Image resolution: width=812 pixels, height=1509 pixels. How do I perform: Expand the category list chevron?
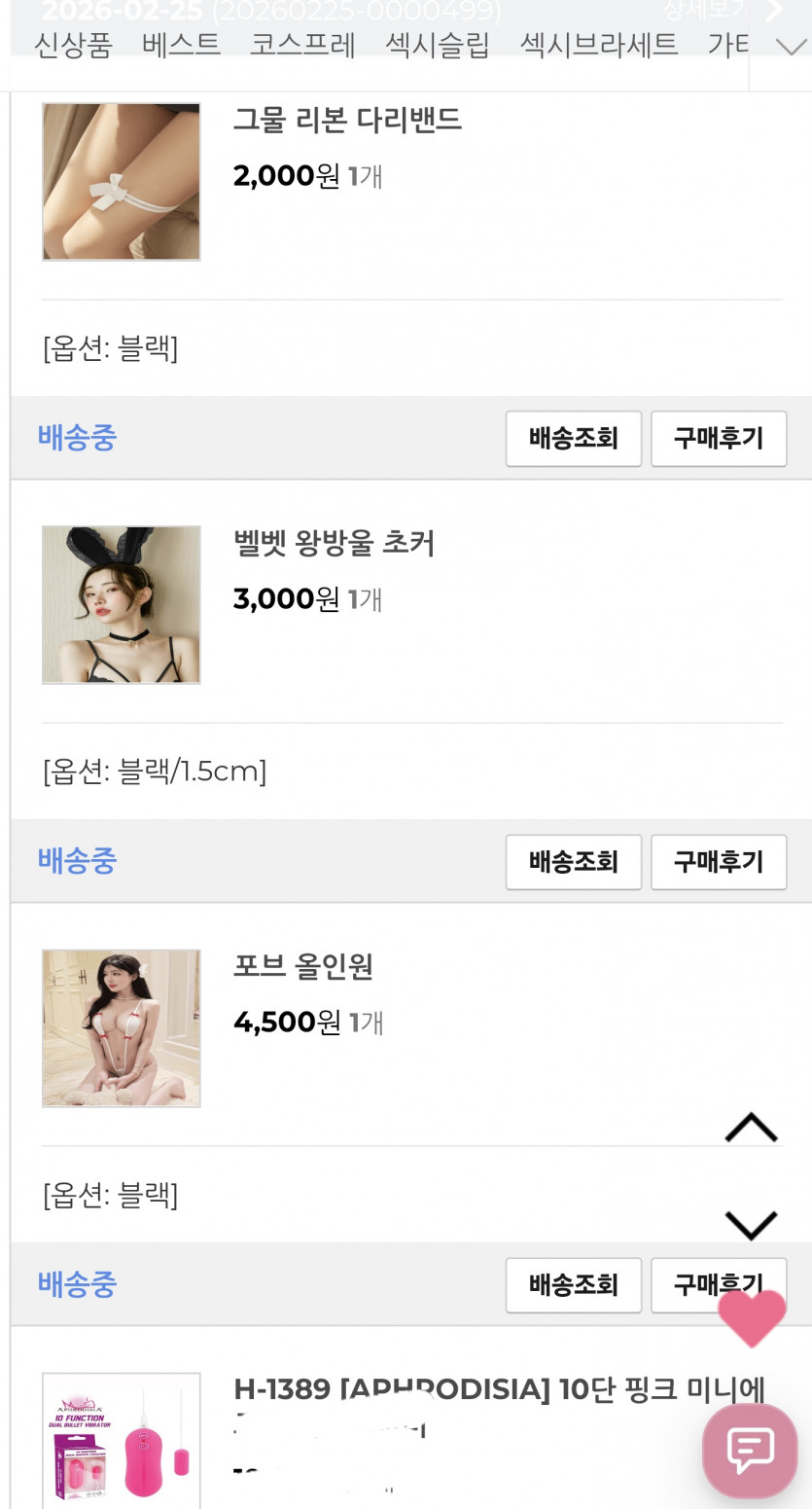pos(792,47)
